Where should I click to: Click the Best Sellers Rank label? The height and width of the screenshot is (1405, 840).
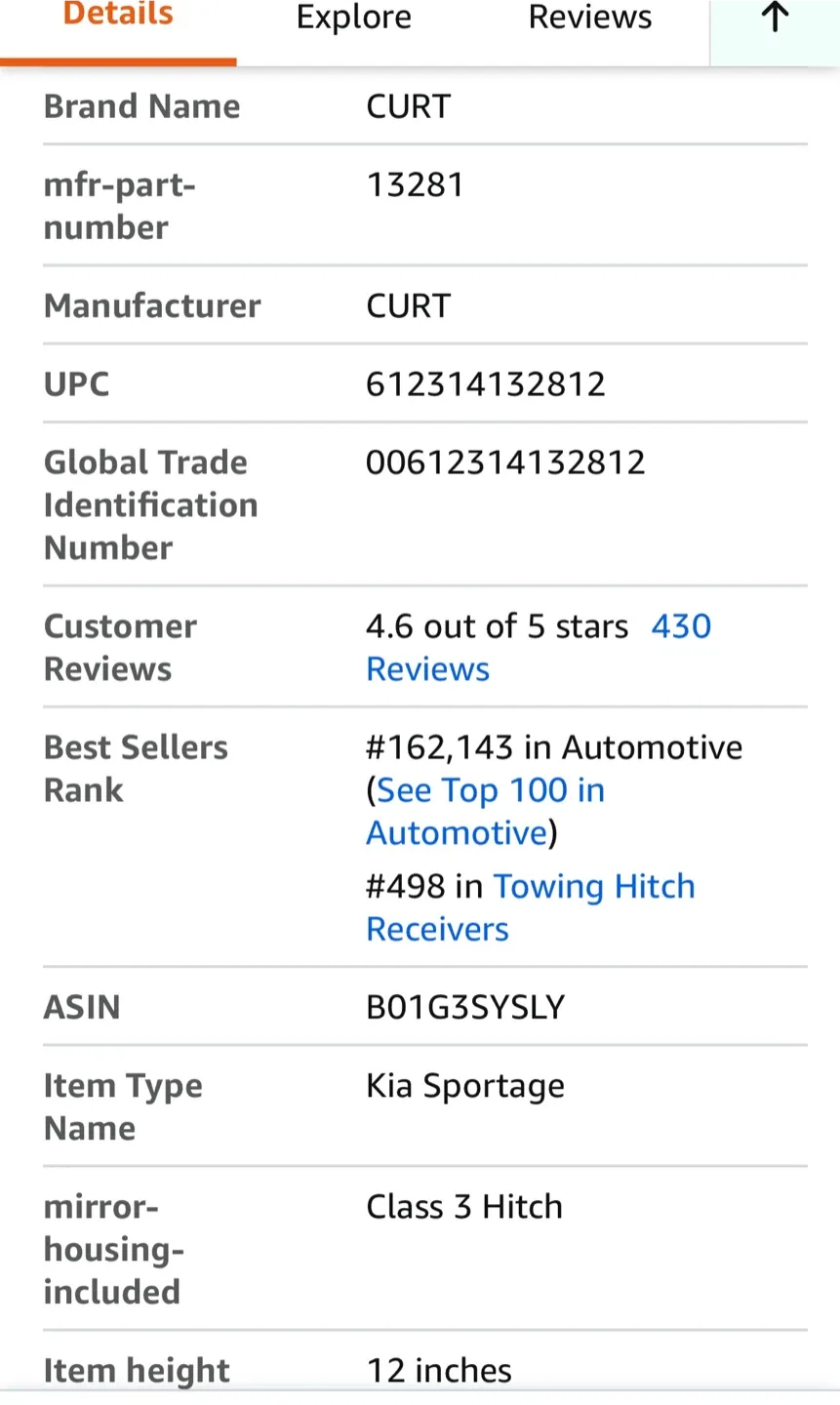coord(136,768)
